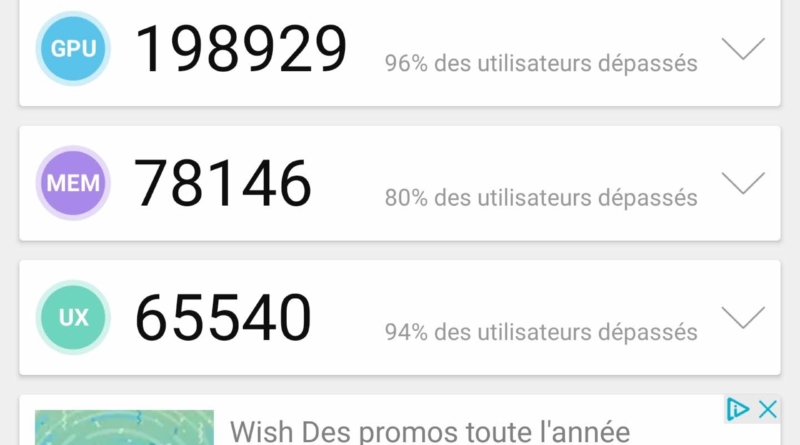This screenshot has width=800, height=445.
Task: Expand the GPU score details
Action: (x=742, y=49)
